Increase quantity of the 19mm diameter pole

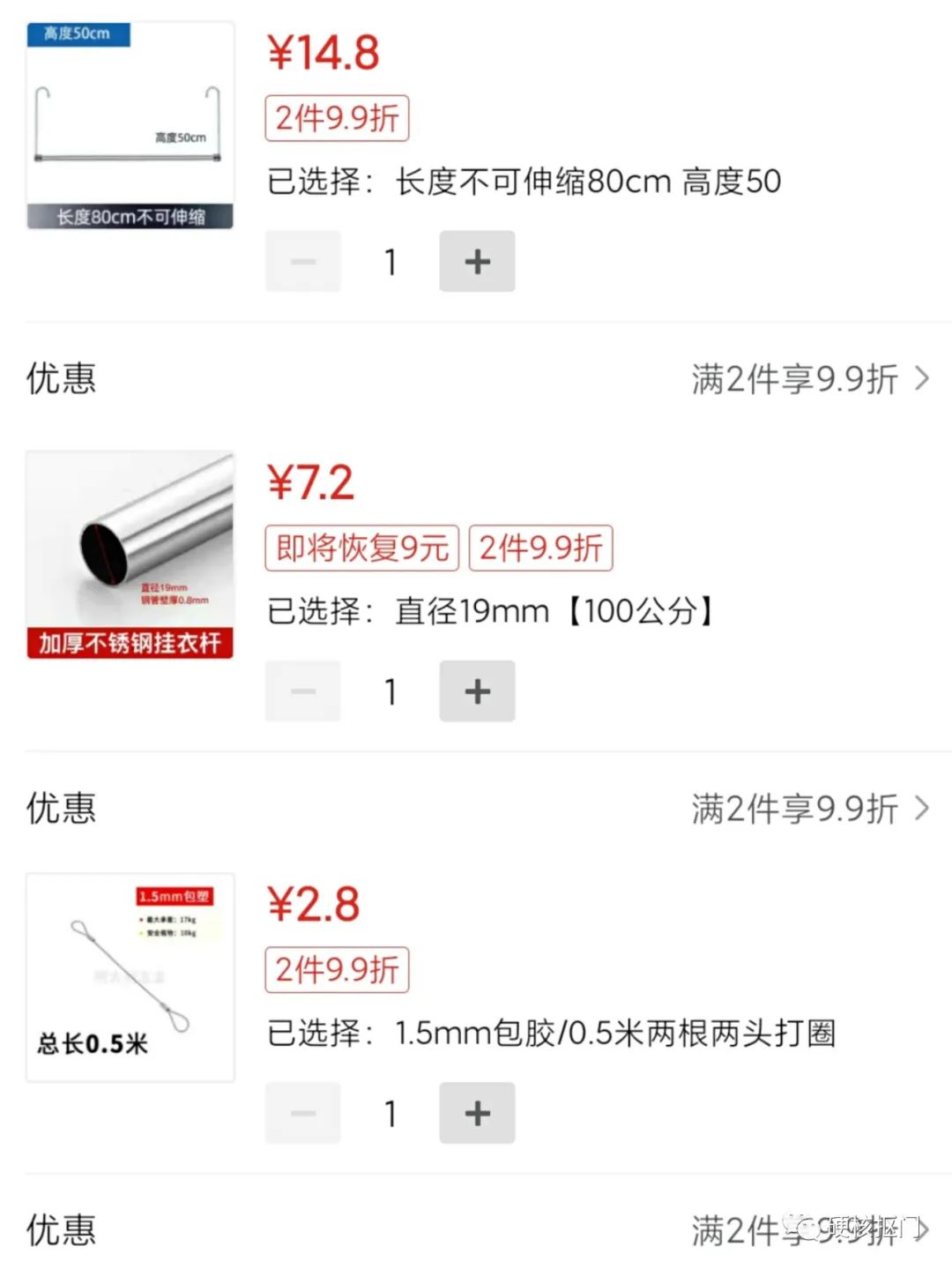click(x=477, y=690)
